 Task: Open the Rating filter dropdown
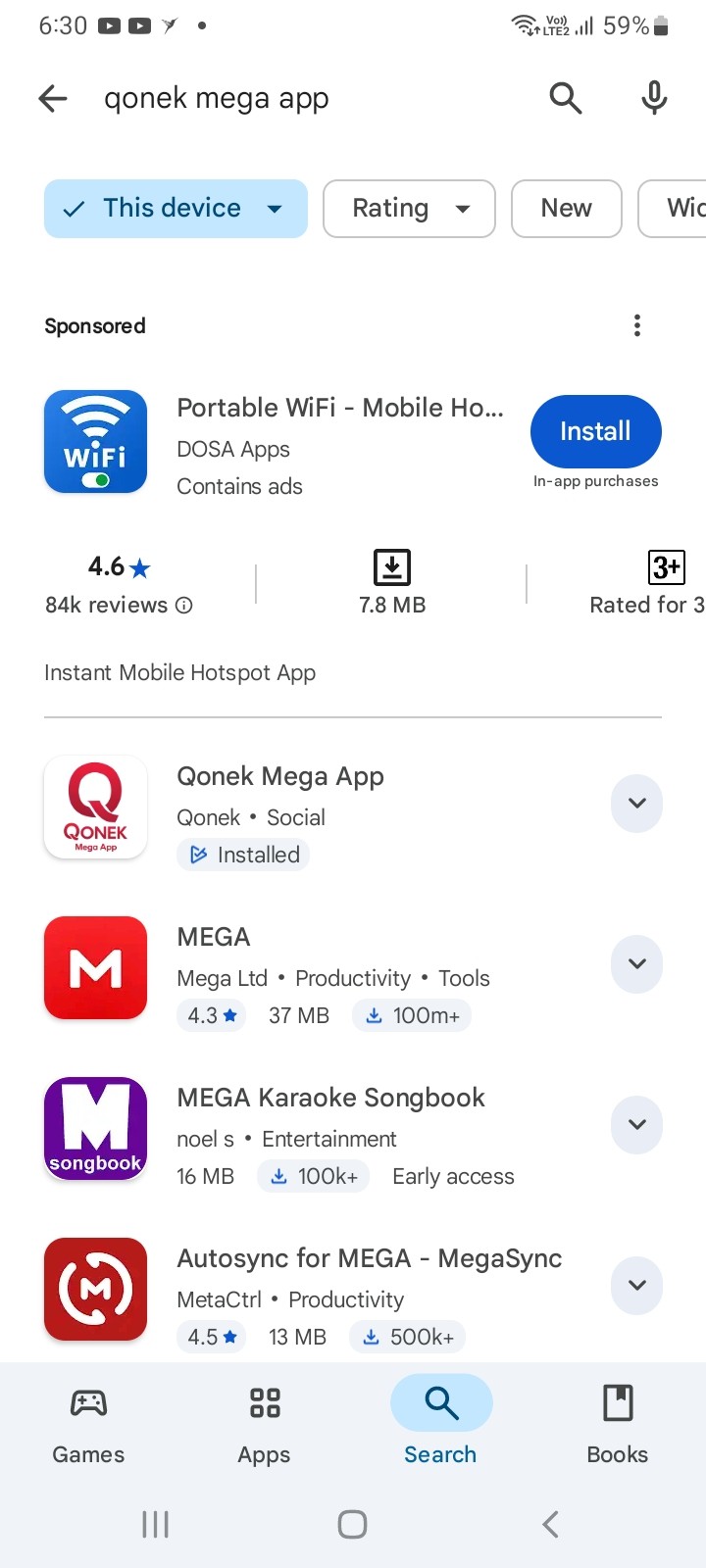point(409,209)
